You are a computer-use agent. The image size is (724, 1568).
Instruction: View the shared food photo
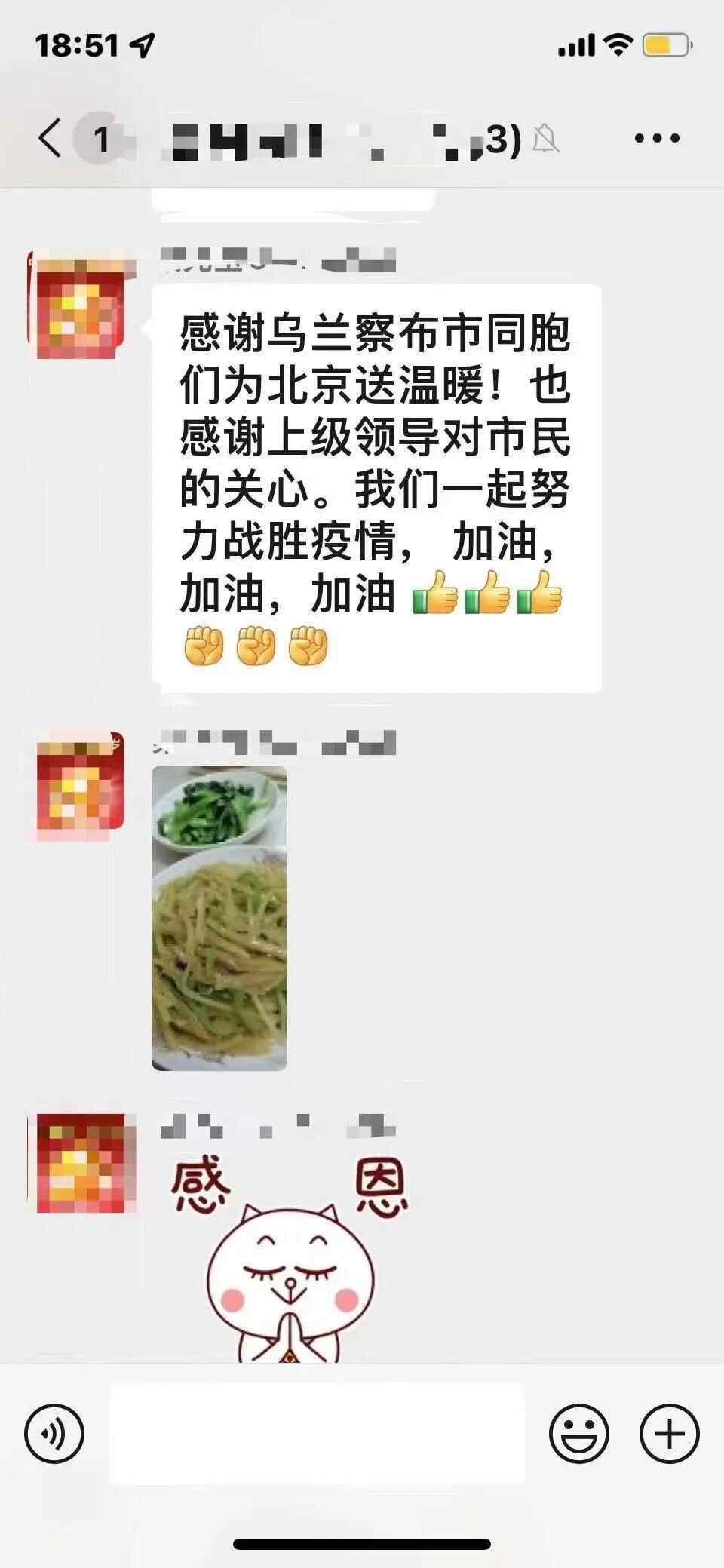click(x=219, y=918)
